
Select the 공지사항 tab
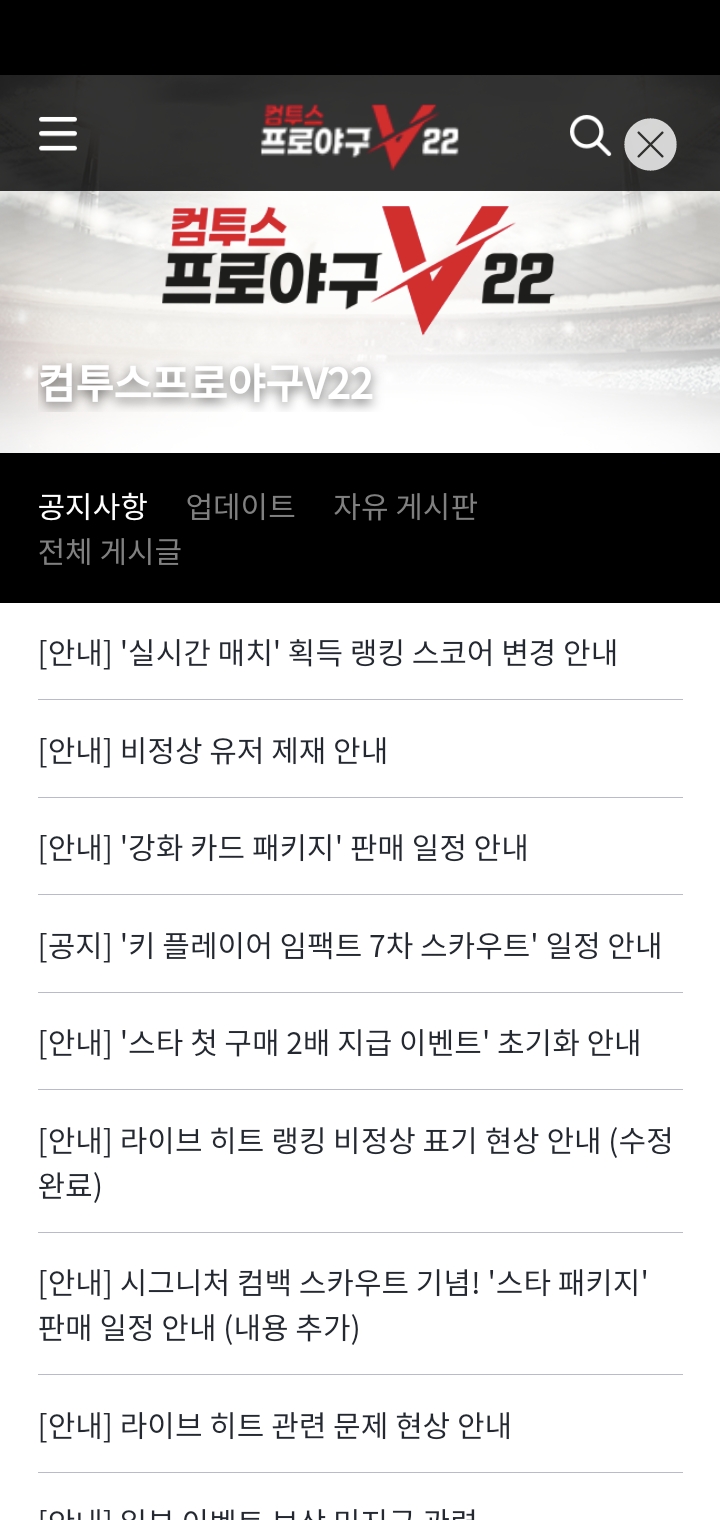point(92,506)
